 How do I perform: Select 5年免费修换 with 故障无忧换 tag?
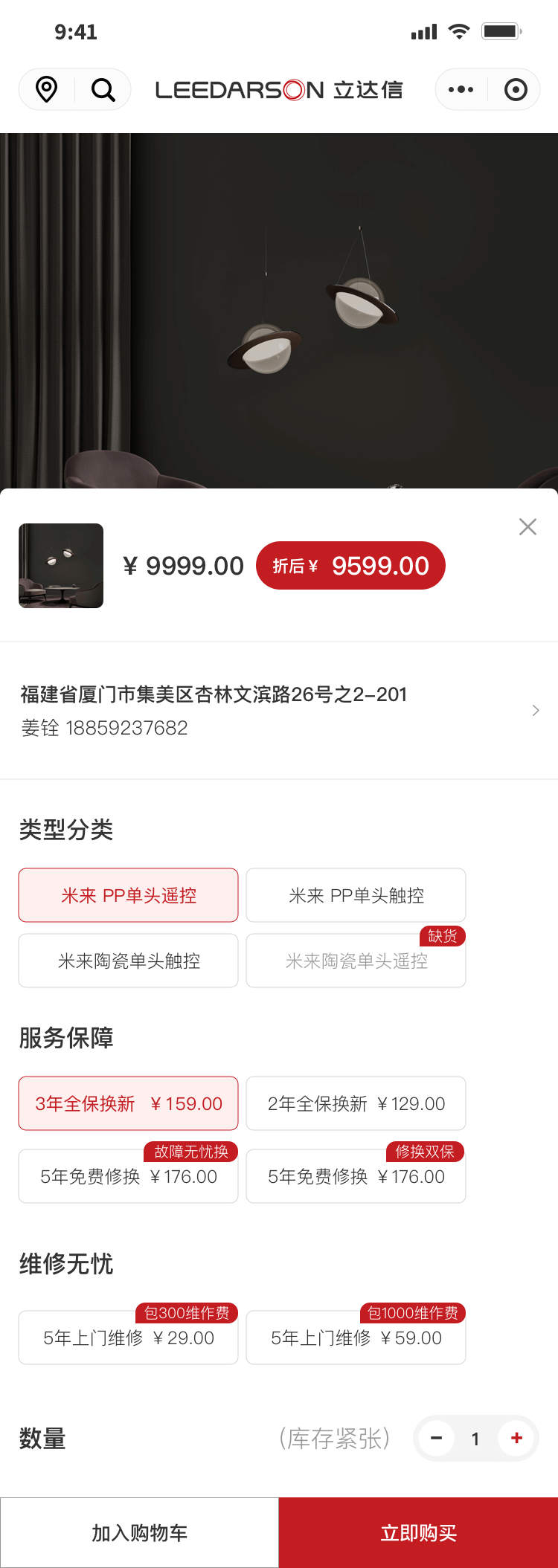click(129, 1176)
